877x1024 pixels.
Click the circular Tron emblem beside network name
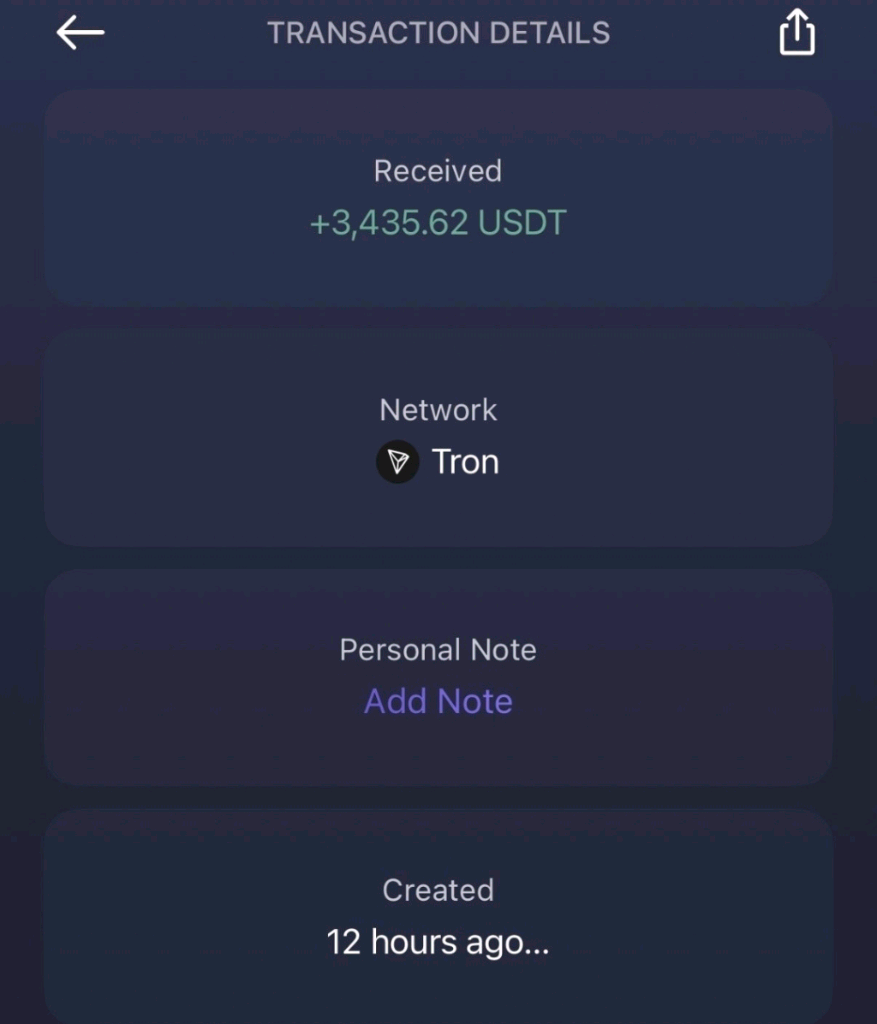point(397,462)
